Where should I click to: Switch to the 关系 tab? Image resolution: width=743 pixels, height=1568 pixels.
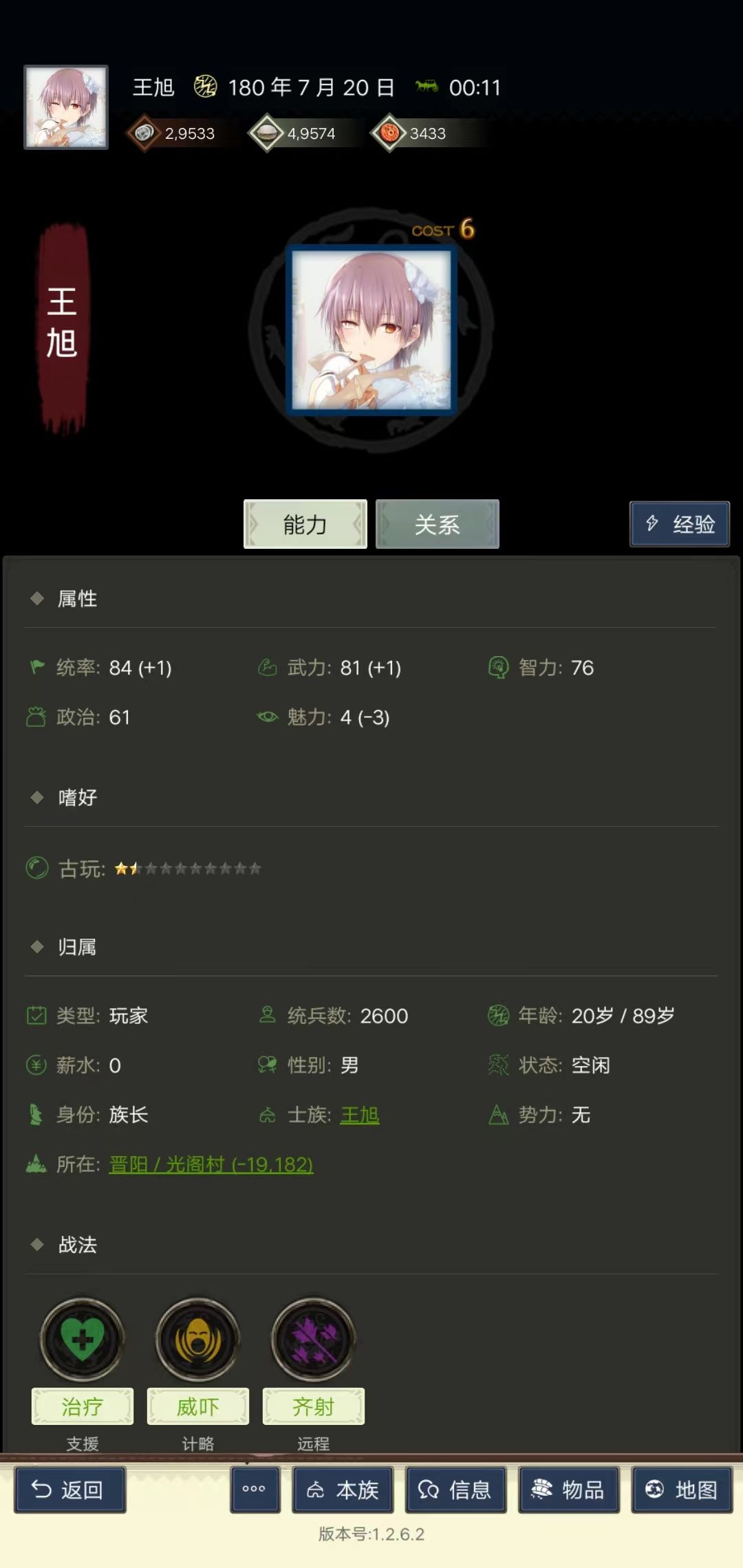point(438,523)
